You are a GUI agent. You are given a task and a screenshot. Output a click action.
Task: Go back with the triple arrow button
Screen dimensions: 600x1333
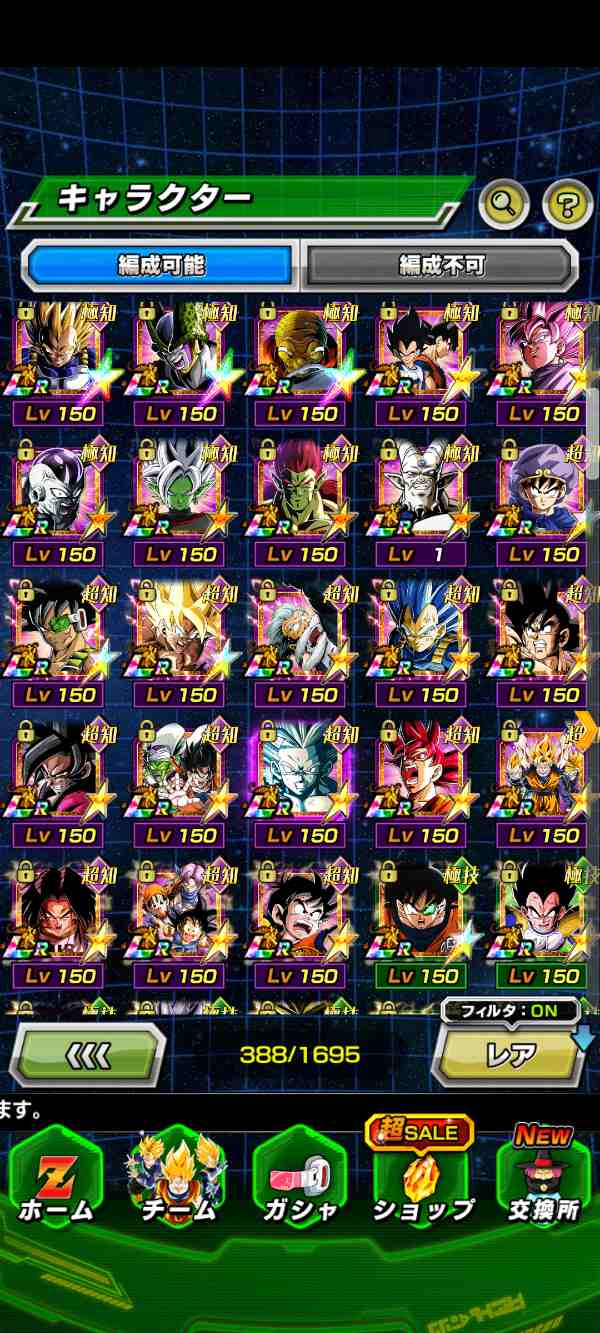(87, 1054)
